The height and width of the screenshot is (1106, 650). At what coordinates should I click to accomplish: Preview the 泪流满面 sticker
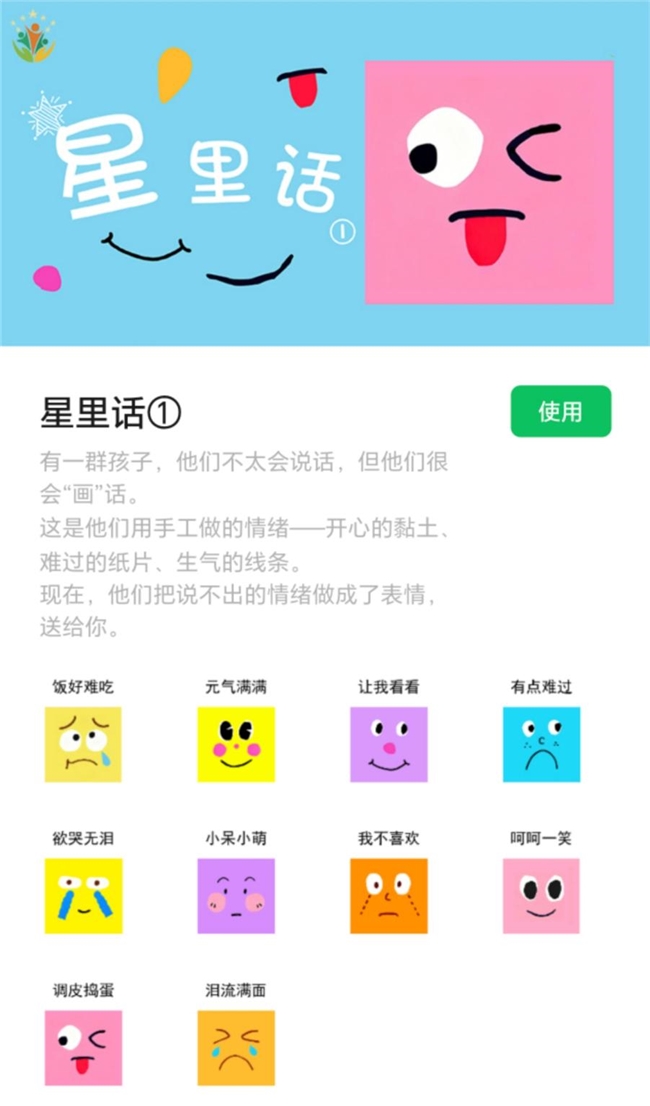pyautogui.click(x=236, y=1048)
